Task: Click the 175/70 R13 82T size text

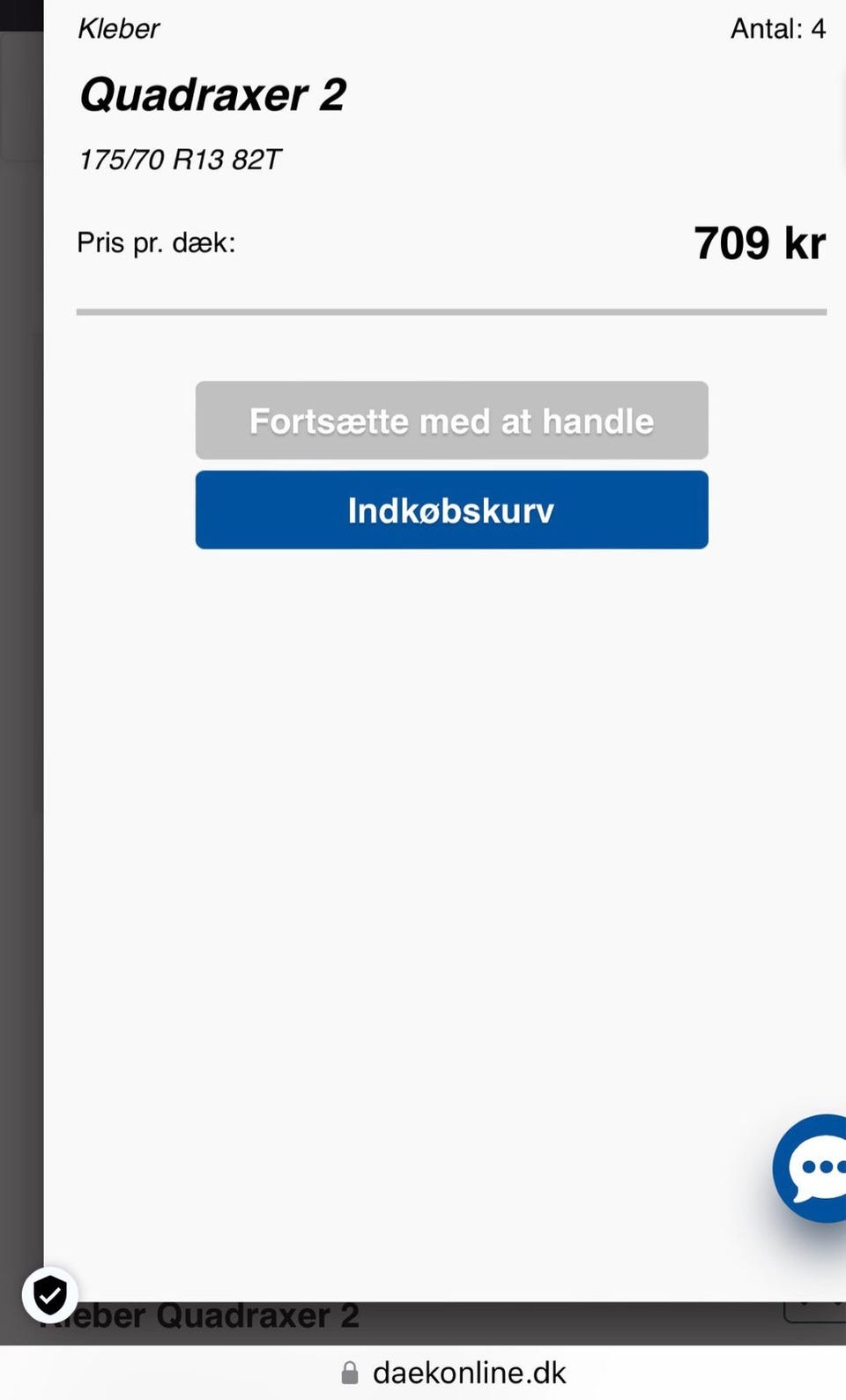Action: (179, 160)
